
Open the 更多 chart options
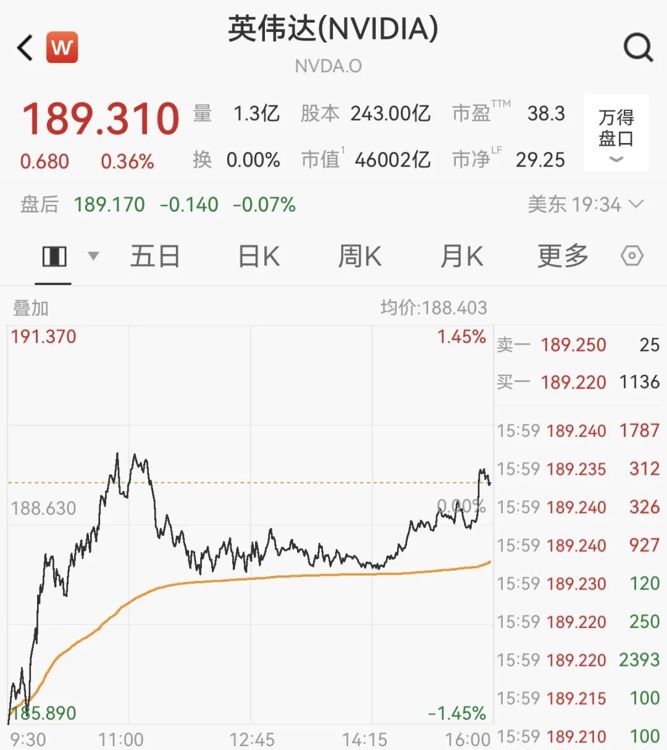coord(563,256)
